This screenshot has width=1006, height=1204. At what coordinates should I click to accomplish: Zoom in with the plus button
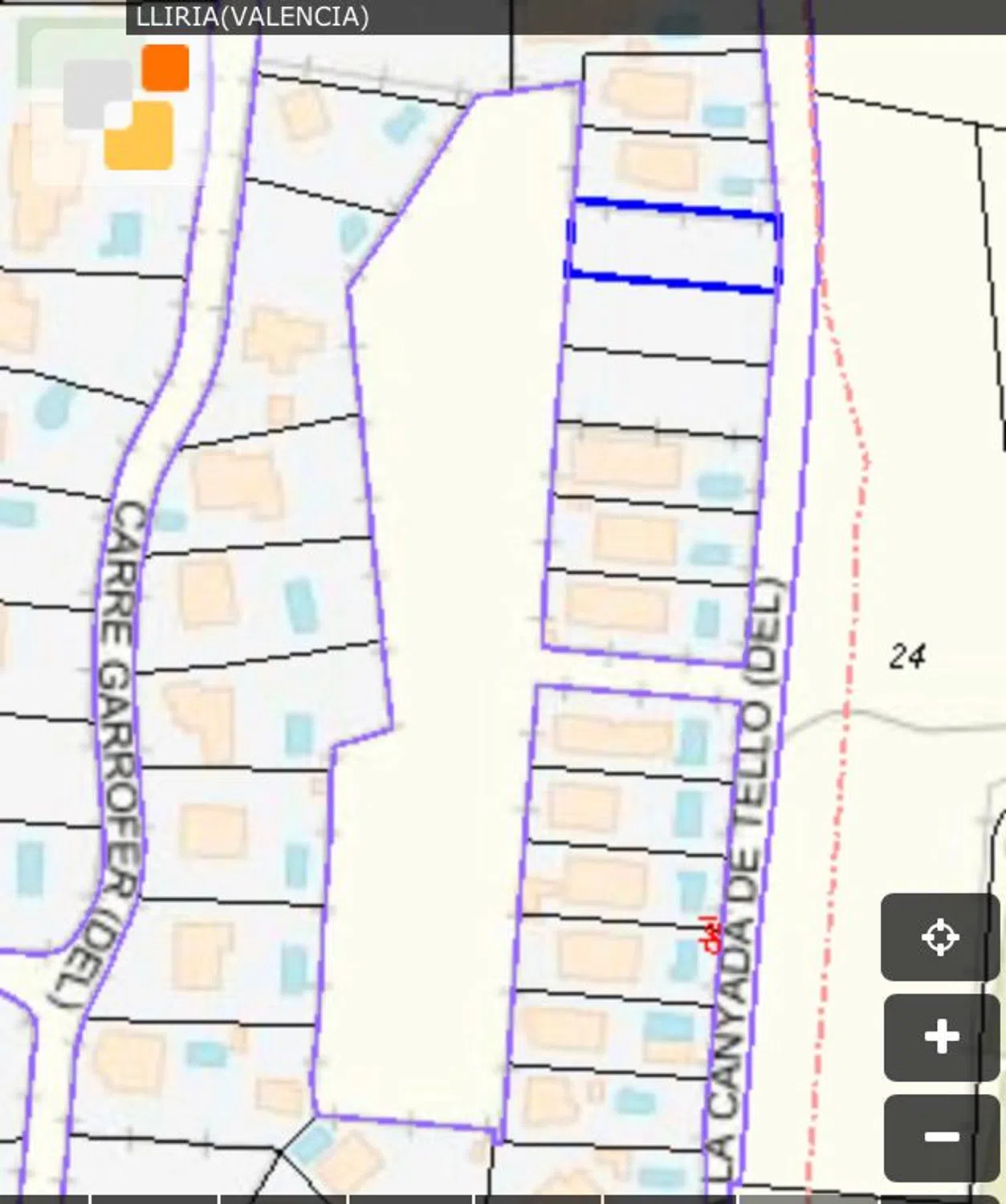(x=941, y=1037)
